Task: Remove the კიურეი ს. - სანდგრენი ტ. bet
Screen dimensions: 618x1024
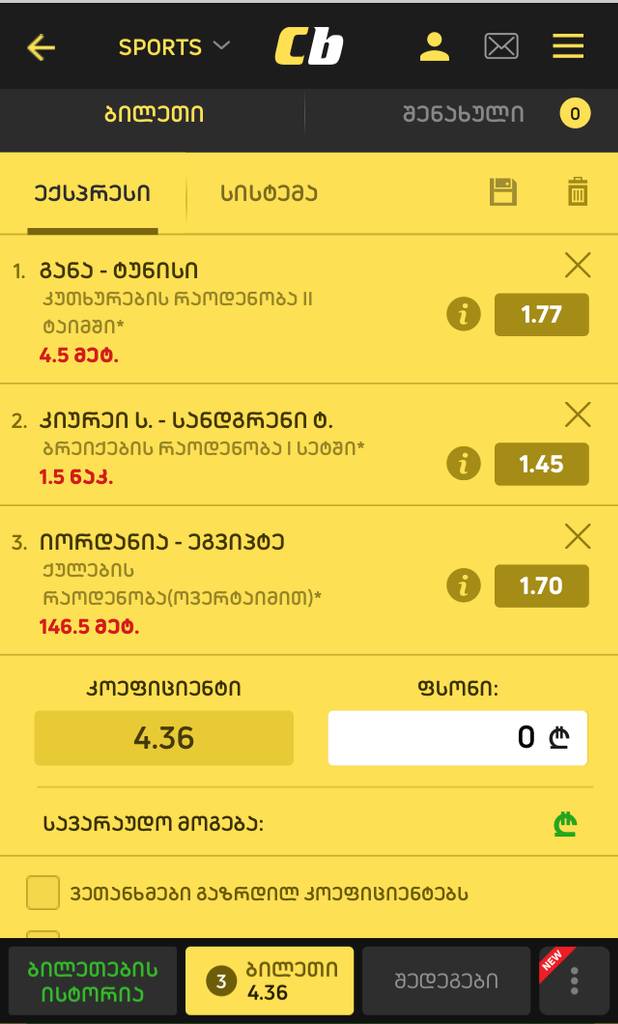Action: 578,414
